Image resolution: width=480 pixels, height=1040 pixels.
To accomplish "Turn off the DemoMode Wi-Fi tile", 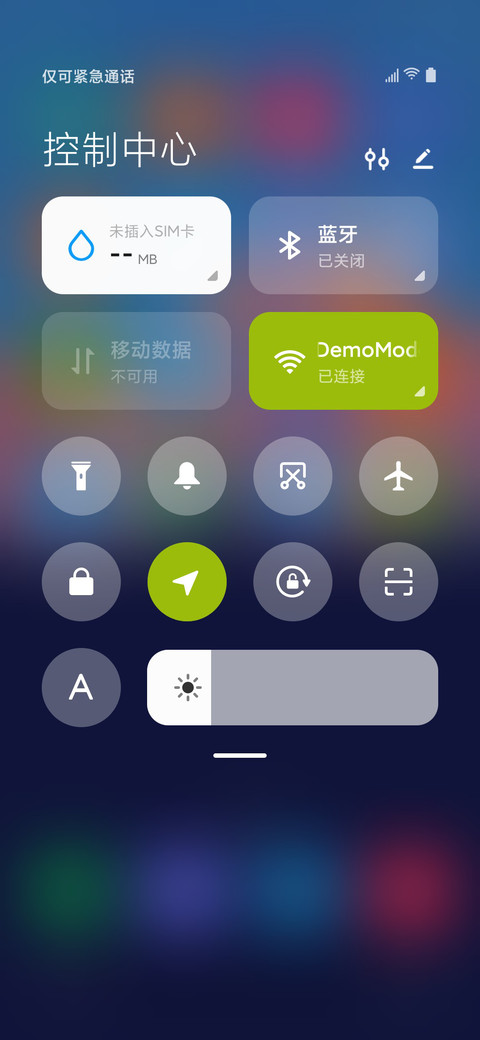I will click(x=343, y=361).
